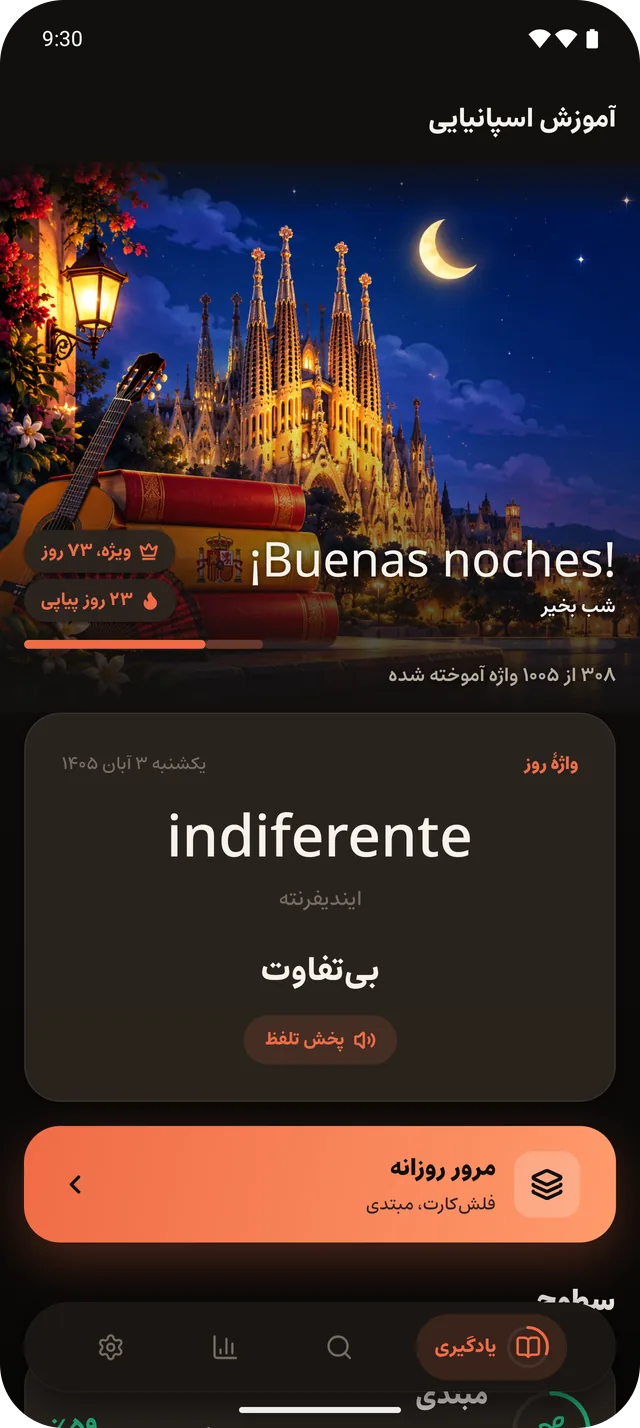This screenshot has width=640, height=1428.
Task: Open the search tab
Action: point(339,1347)
